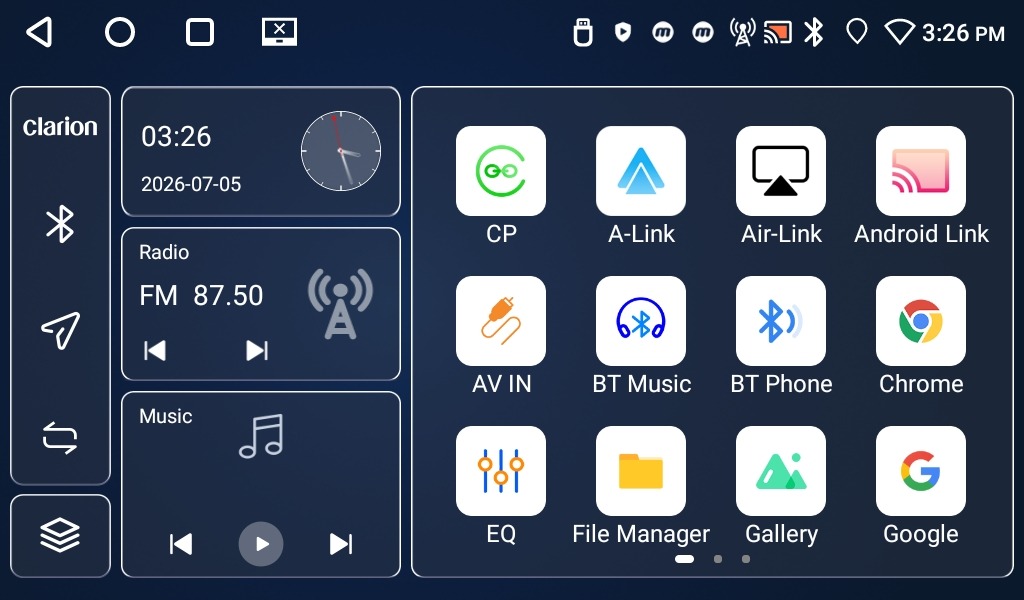Open Bluetooth from the Clarion sidebar
Screen dimensions: 1024x600
coord(60,224)
